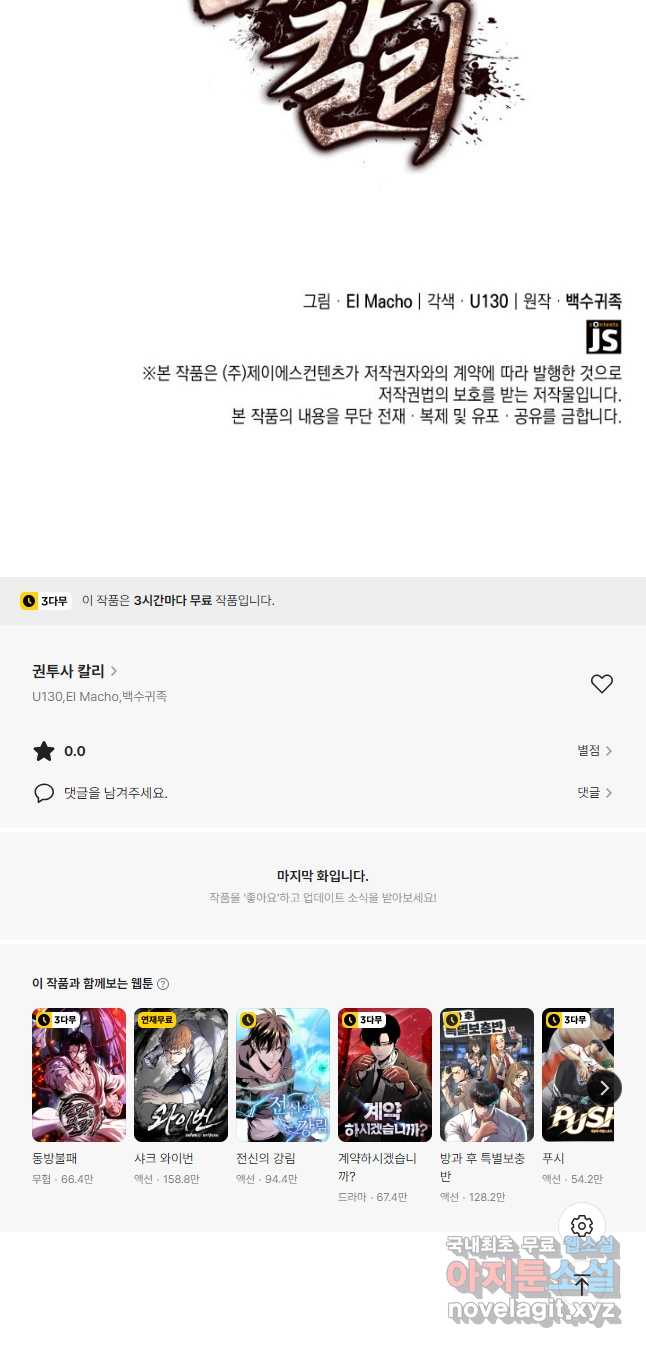Open the help icon beside 함께보는 웹툰

coord(163,984)
